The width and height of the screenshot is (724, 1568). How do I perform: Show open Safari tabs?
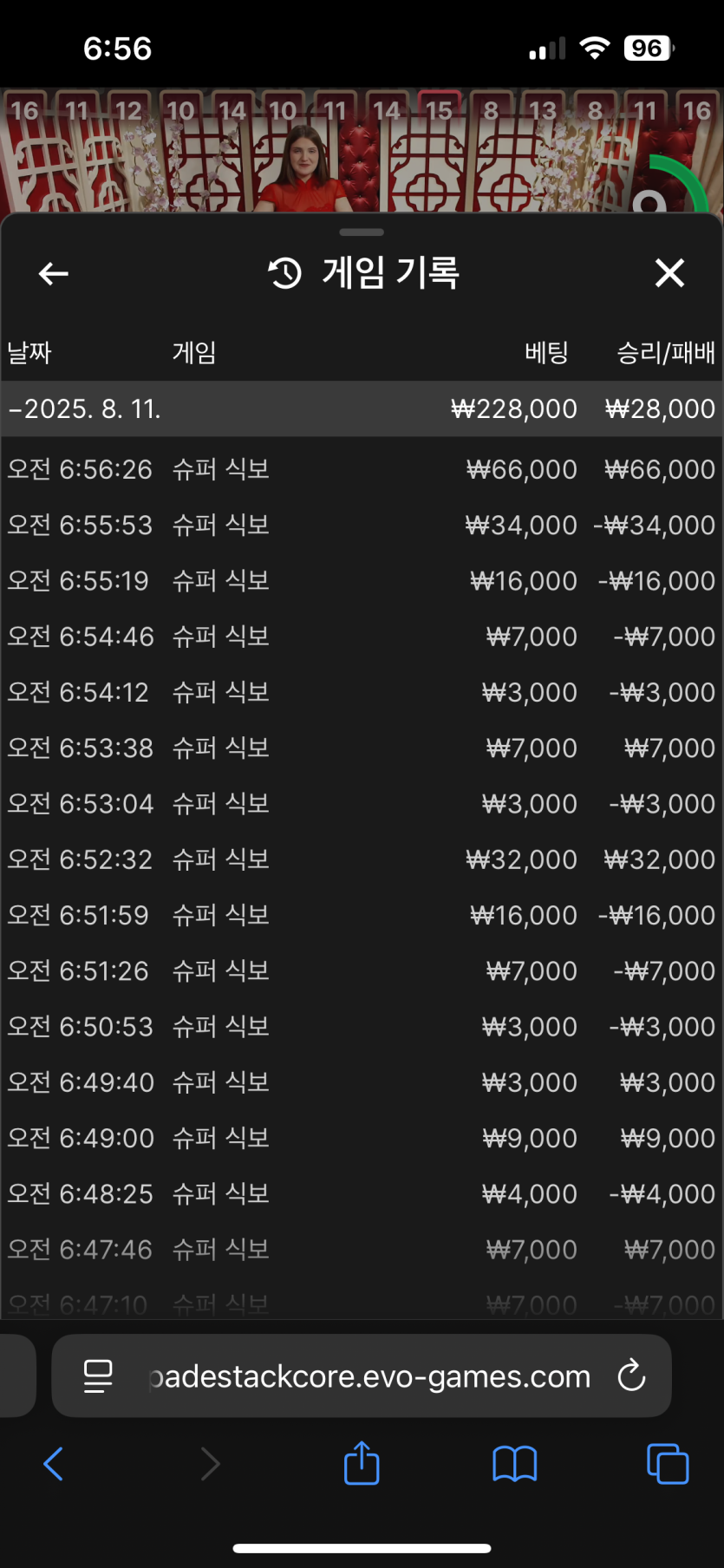coord(667,1464)
